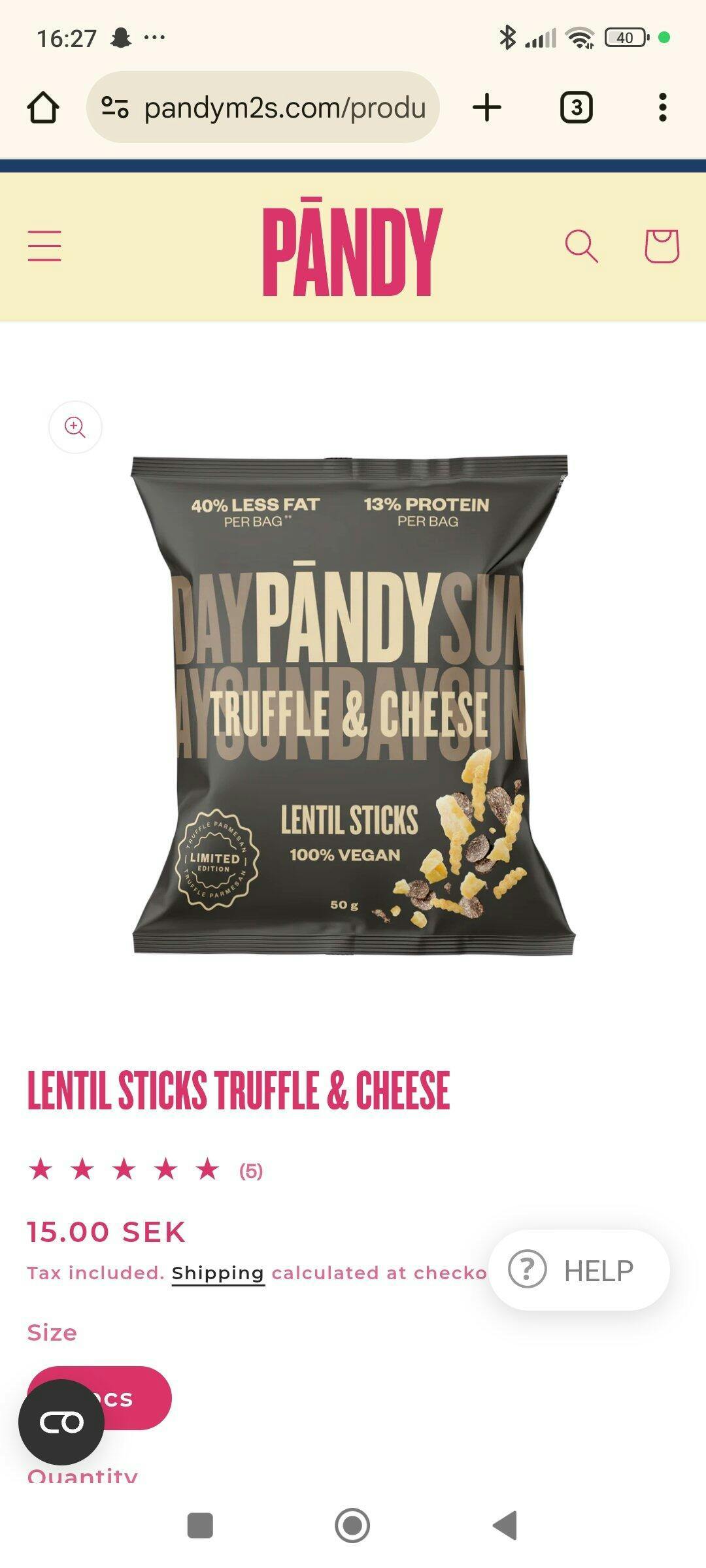The image size is (706, 1568).
Task: Open a new browser tab
Action: click(x=487, y=108)
